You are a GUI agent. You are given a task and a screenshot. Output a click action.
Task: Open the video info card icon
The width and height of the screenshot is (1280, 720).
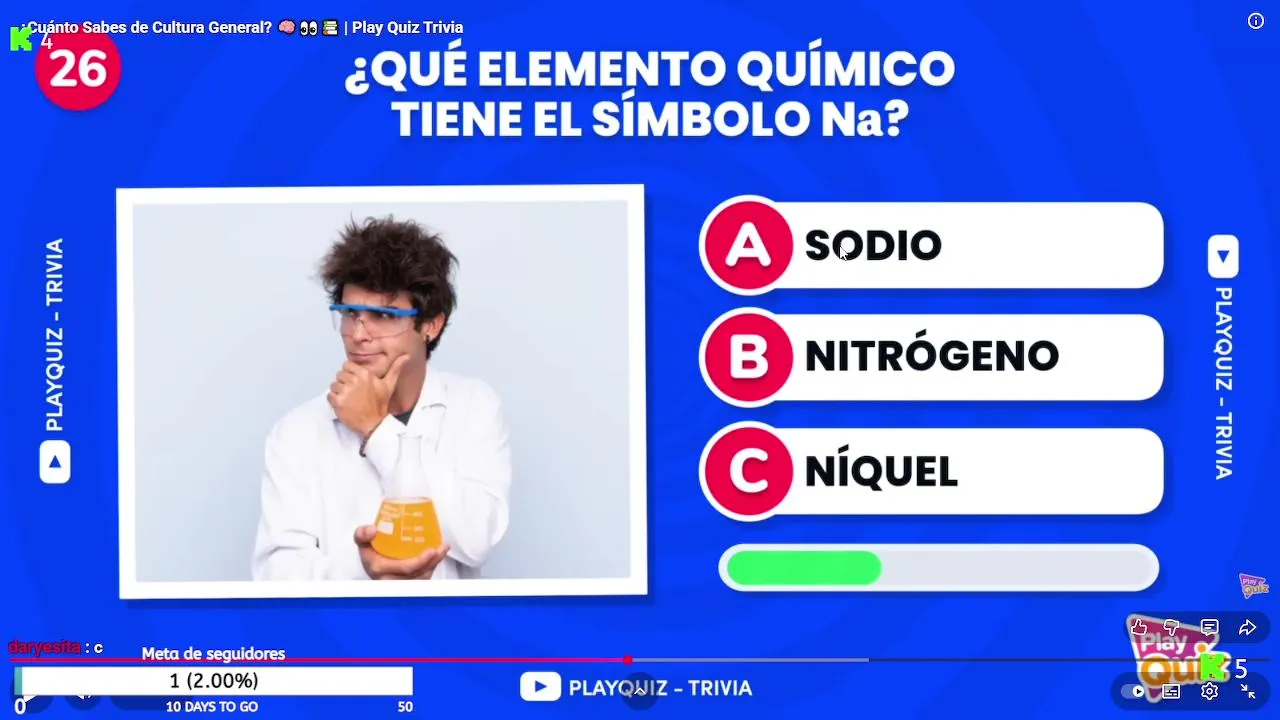(1256, 21)
